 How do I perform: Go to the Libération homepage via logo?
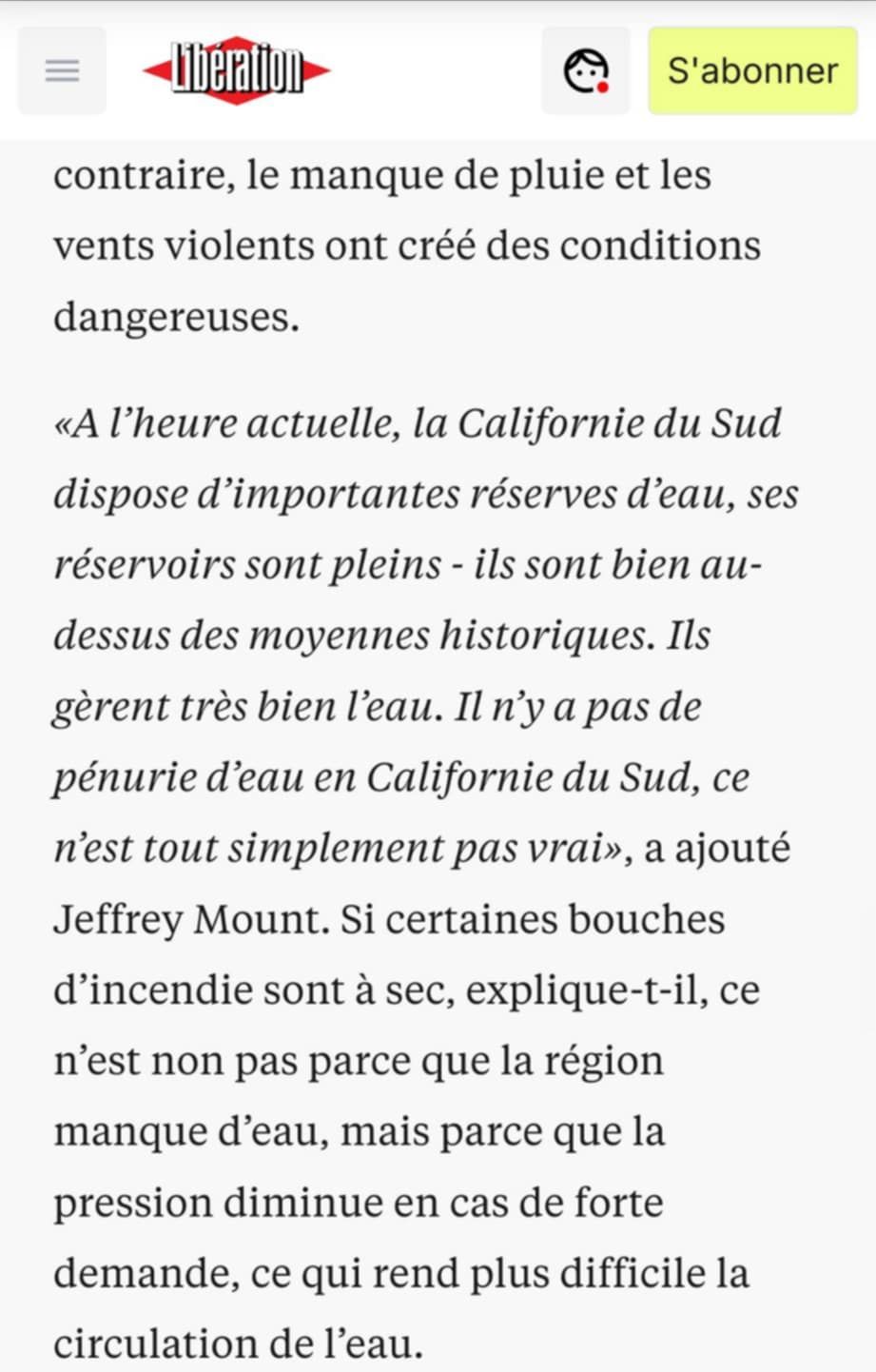tap(237, 70)
